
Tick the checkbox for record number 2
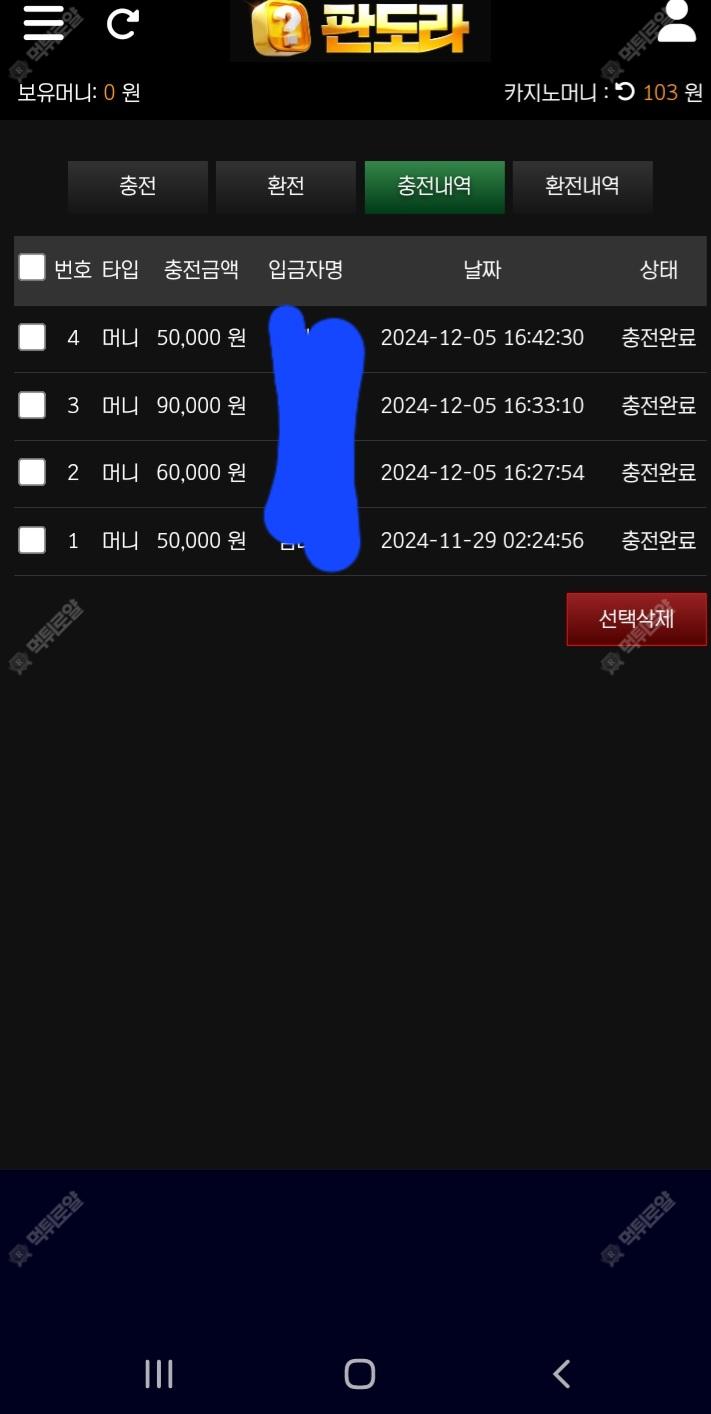click(x=32, y=472)
